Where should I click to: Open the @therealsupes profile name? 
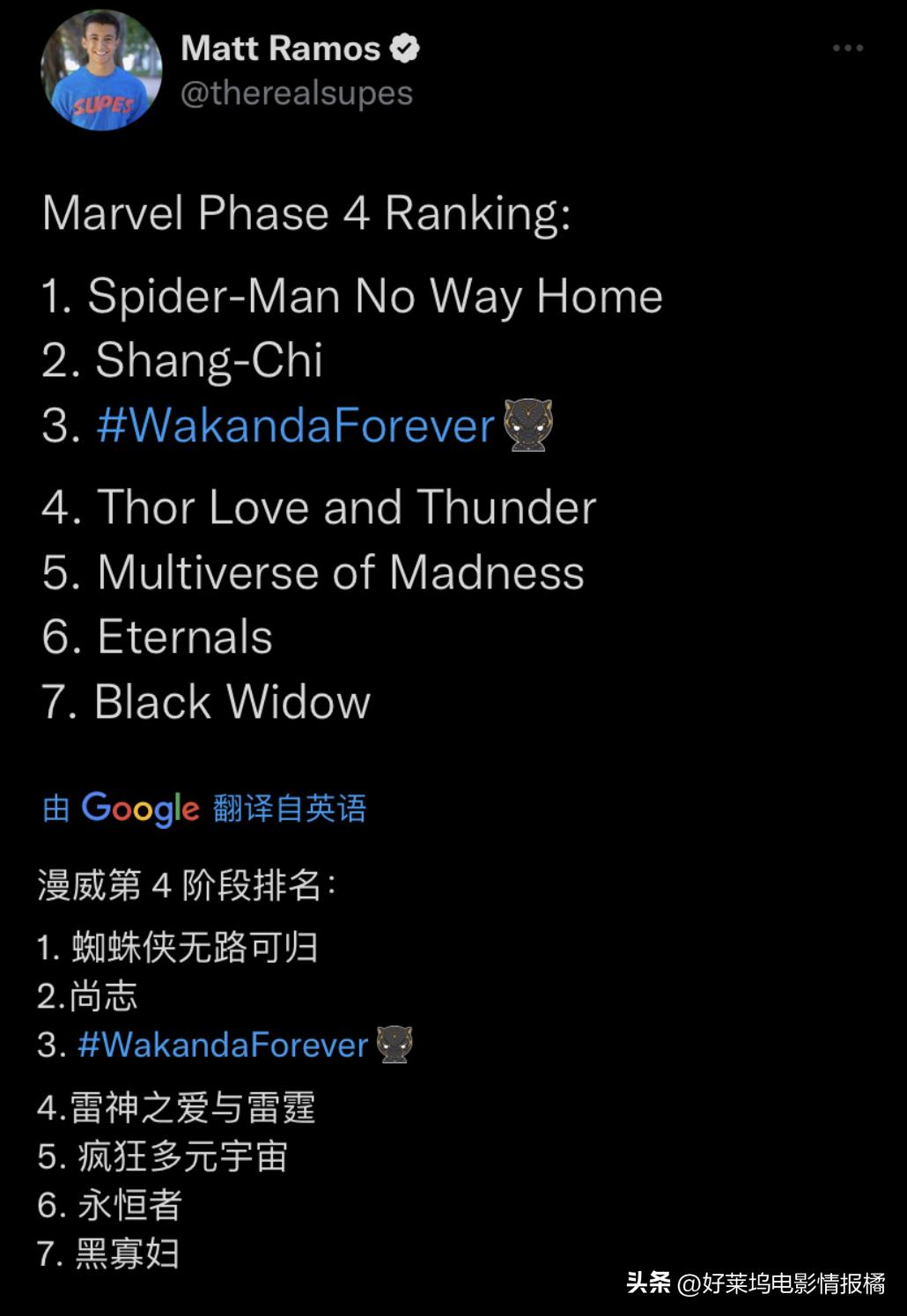pos(297,93)
